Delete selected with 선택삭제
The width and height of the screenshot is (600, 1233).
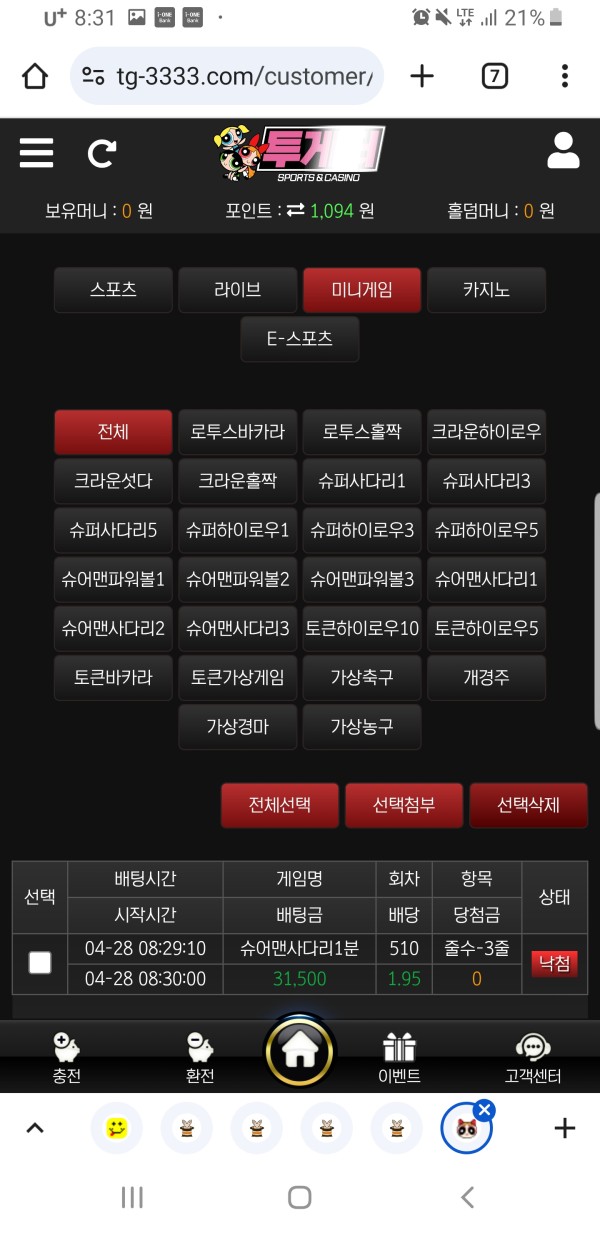click(528, 805)
